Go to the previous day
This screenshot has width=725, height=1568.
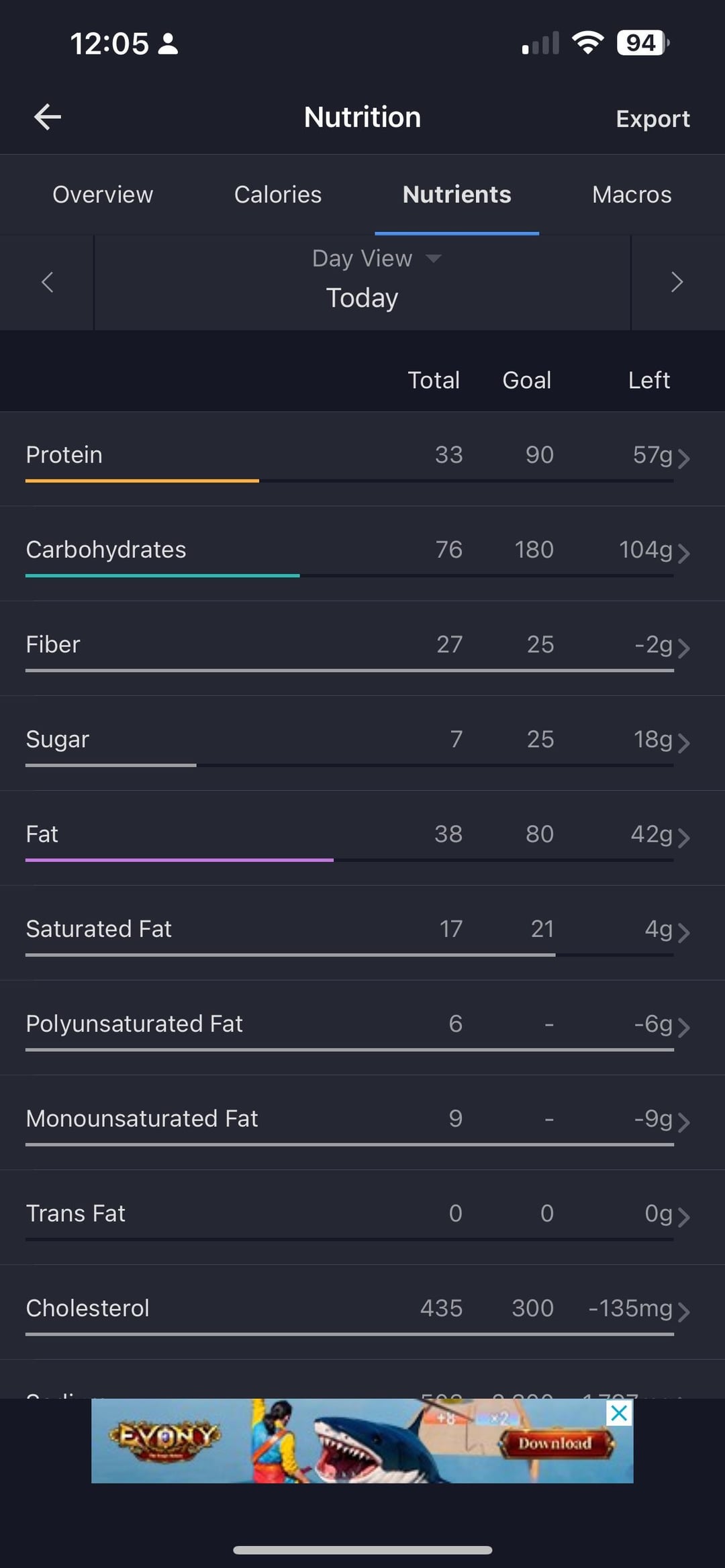47,282
